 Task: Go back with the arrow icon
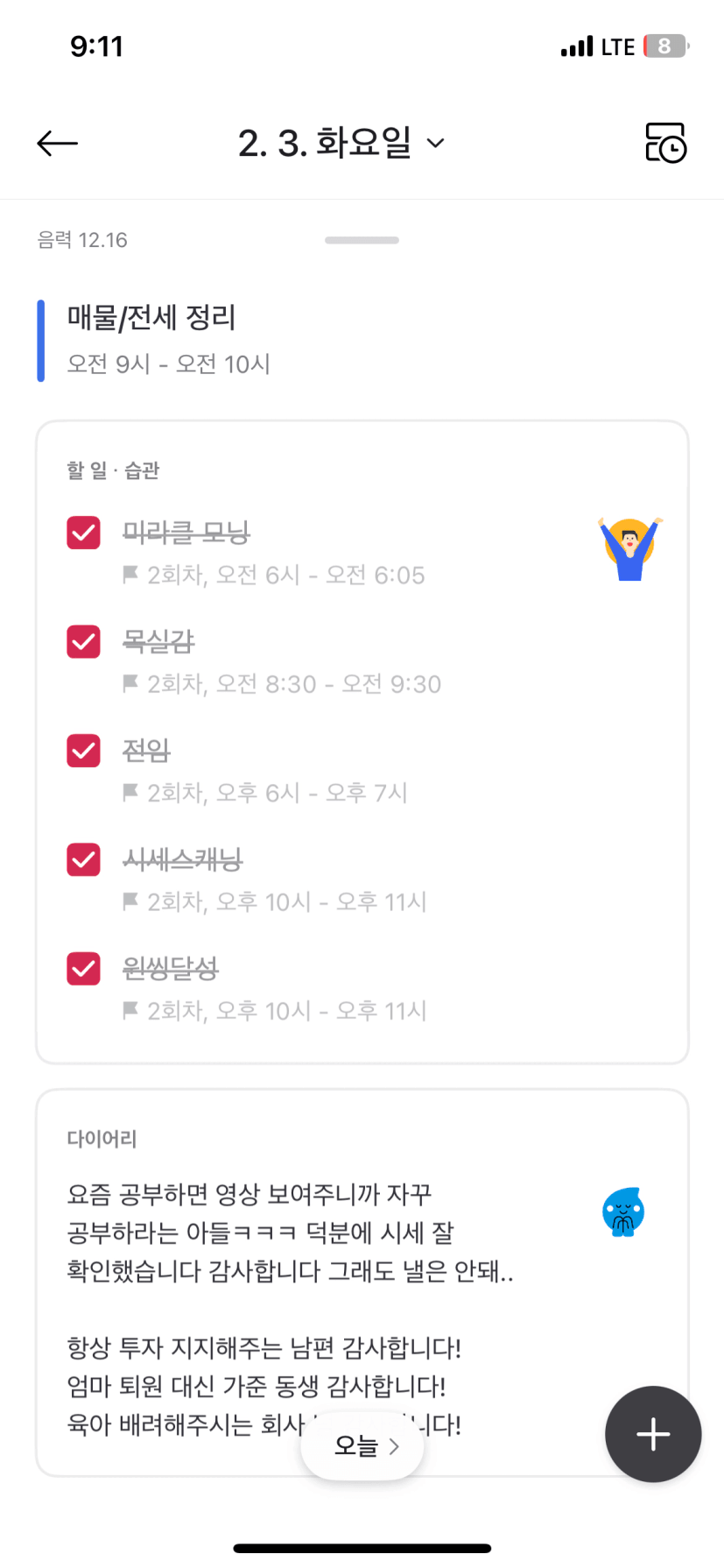(x=58, y=143)
